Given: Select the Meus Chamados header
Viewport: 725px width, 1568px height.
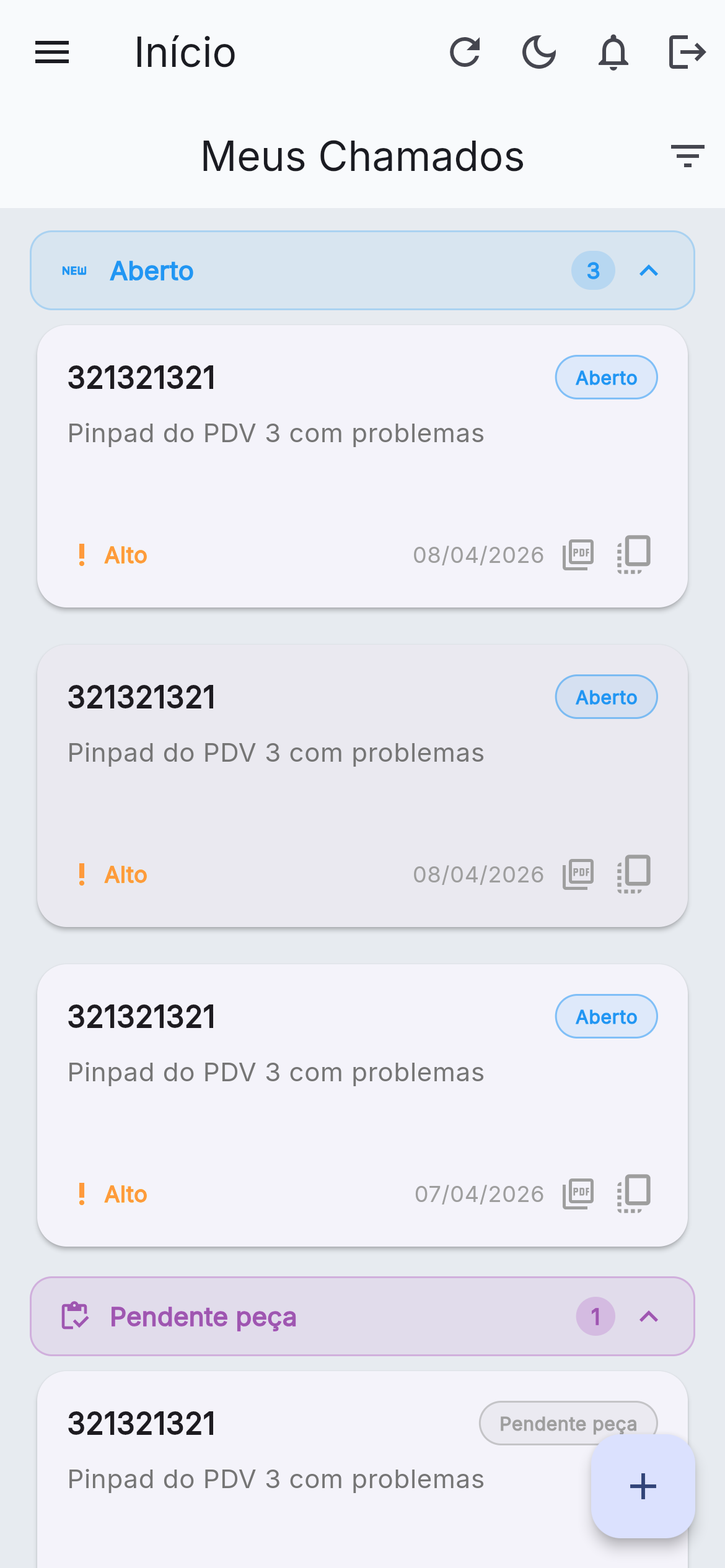Looking at the screenshot, I should point(362,156).
